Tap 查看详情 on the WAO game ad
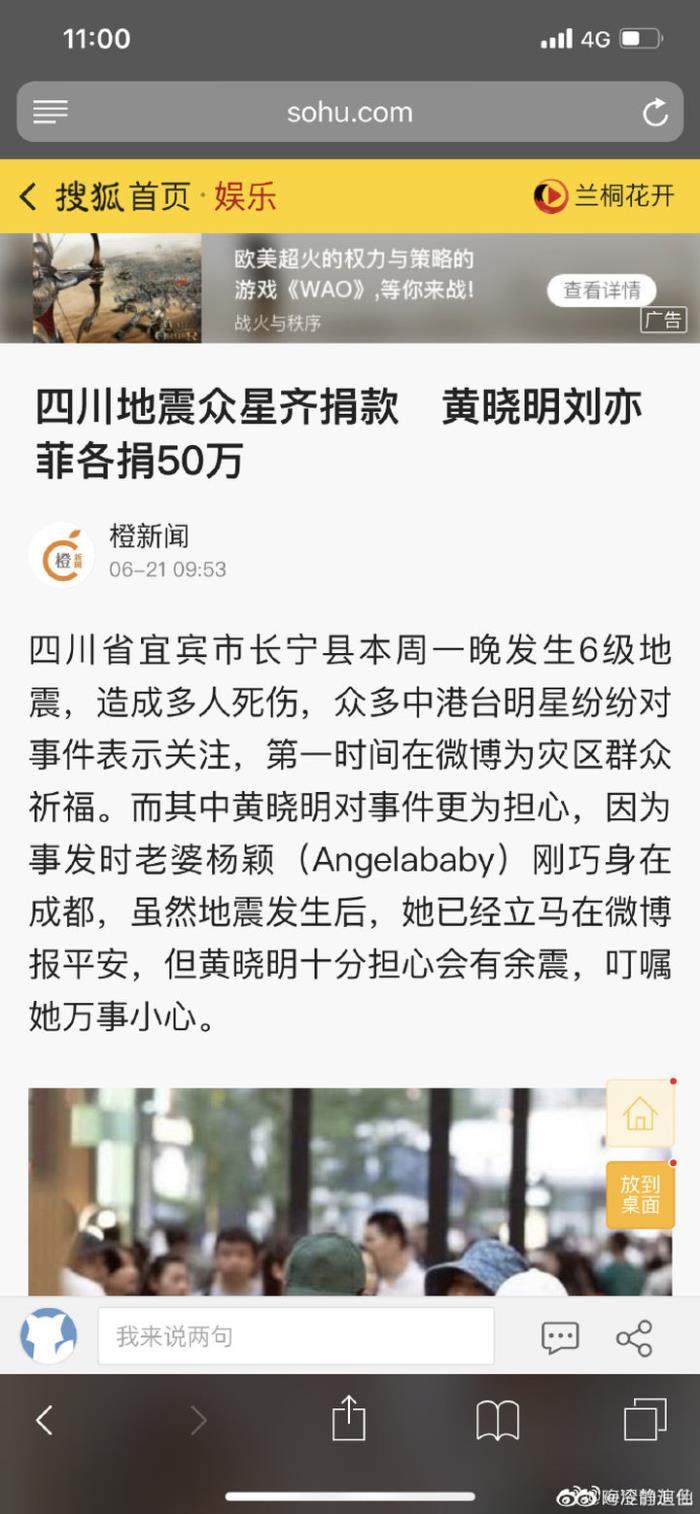This screenshot has width=700, height=1514. point(601,291)
